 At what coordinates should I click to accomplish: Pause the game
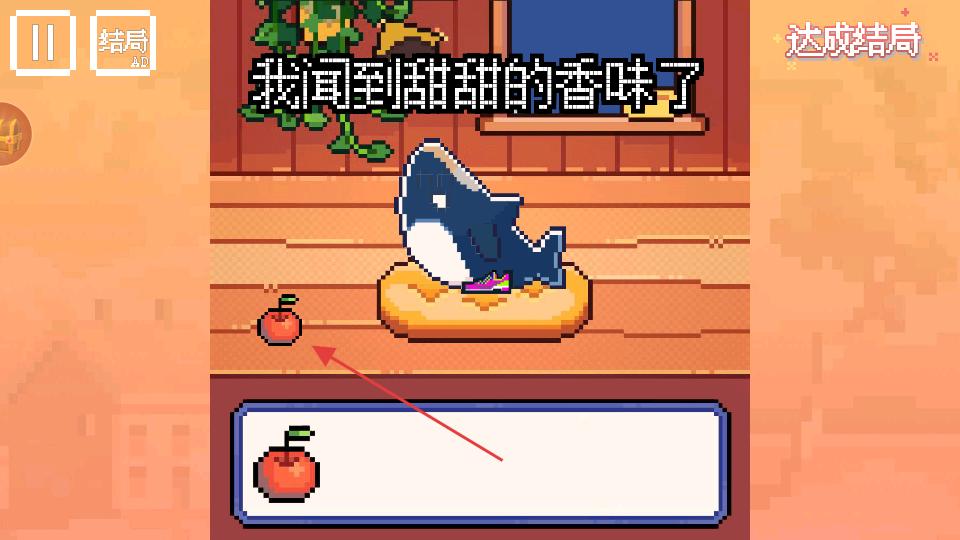tap(42, 42)
